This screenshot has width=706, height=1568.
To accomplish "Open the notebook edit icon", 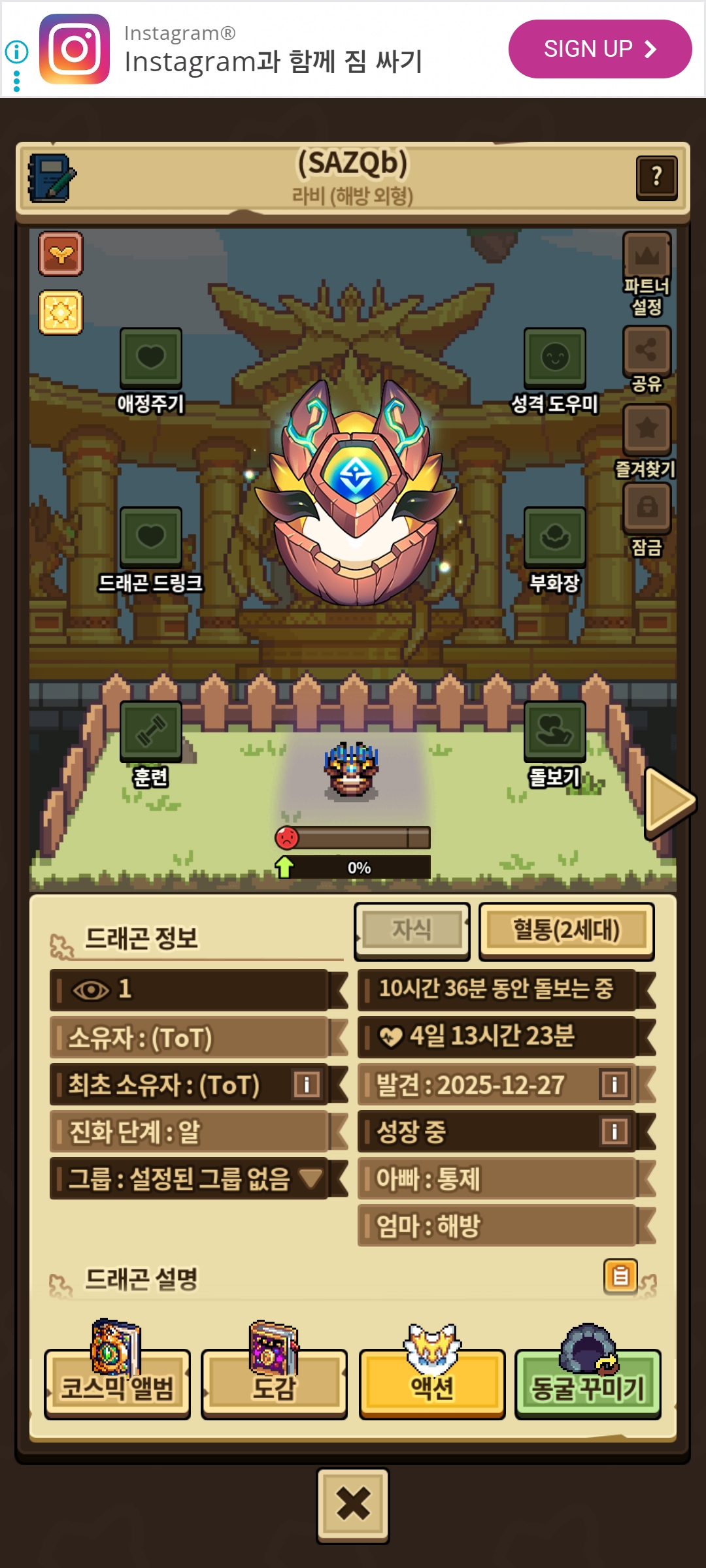I will click(52, 178).
